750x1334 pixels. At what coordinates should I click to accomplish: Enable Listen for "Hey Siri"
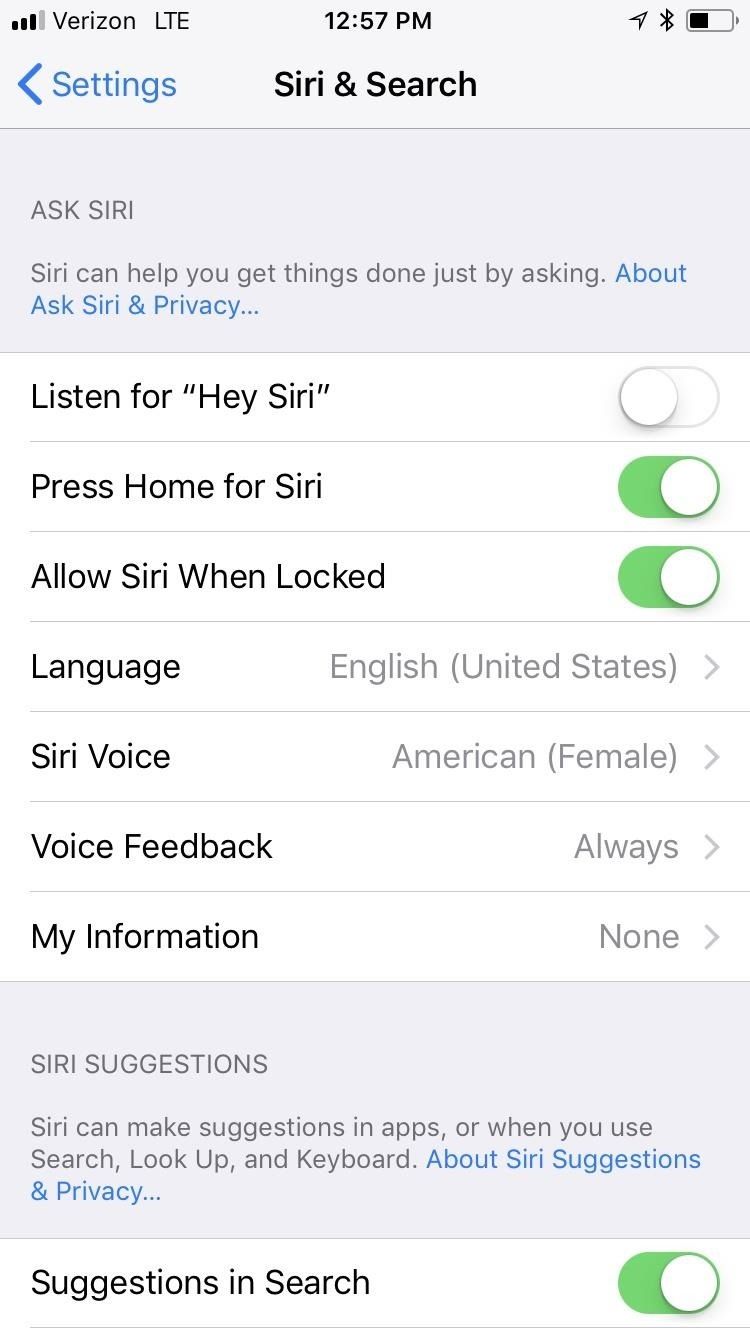[668, 397]
